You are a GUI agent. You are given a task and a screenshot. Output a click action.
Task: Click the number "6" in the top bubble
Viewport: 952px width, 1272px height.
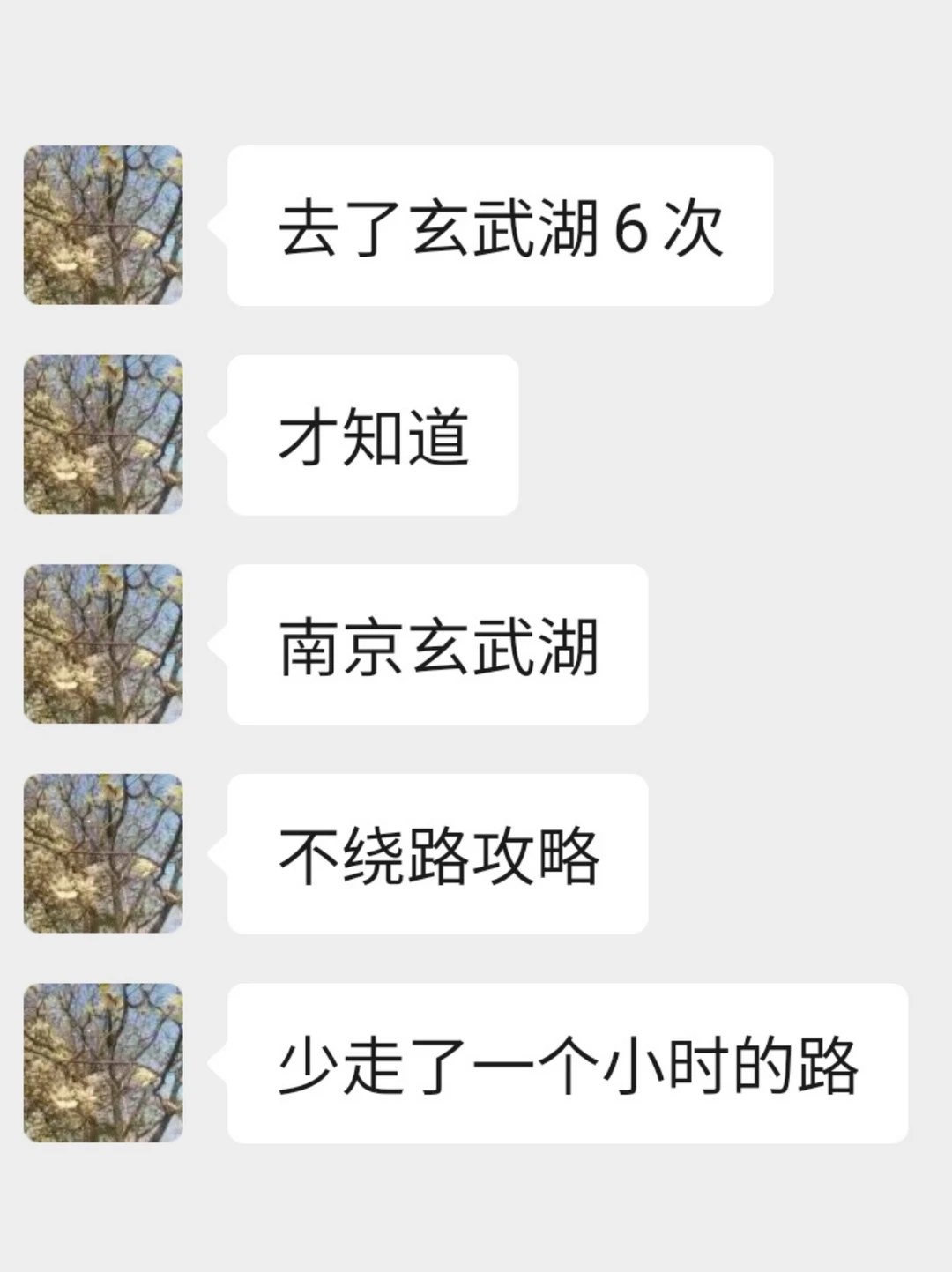628,227
